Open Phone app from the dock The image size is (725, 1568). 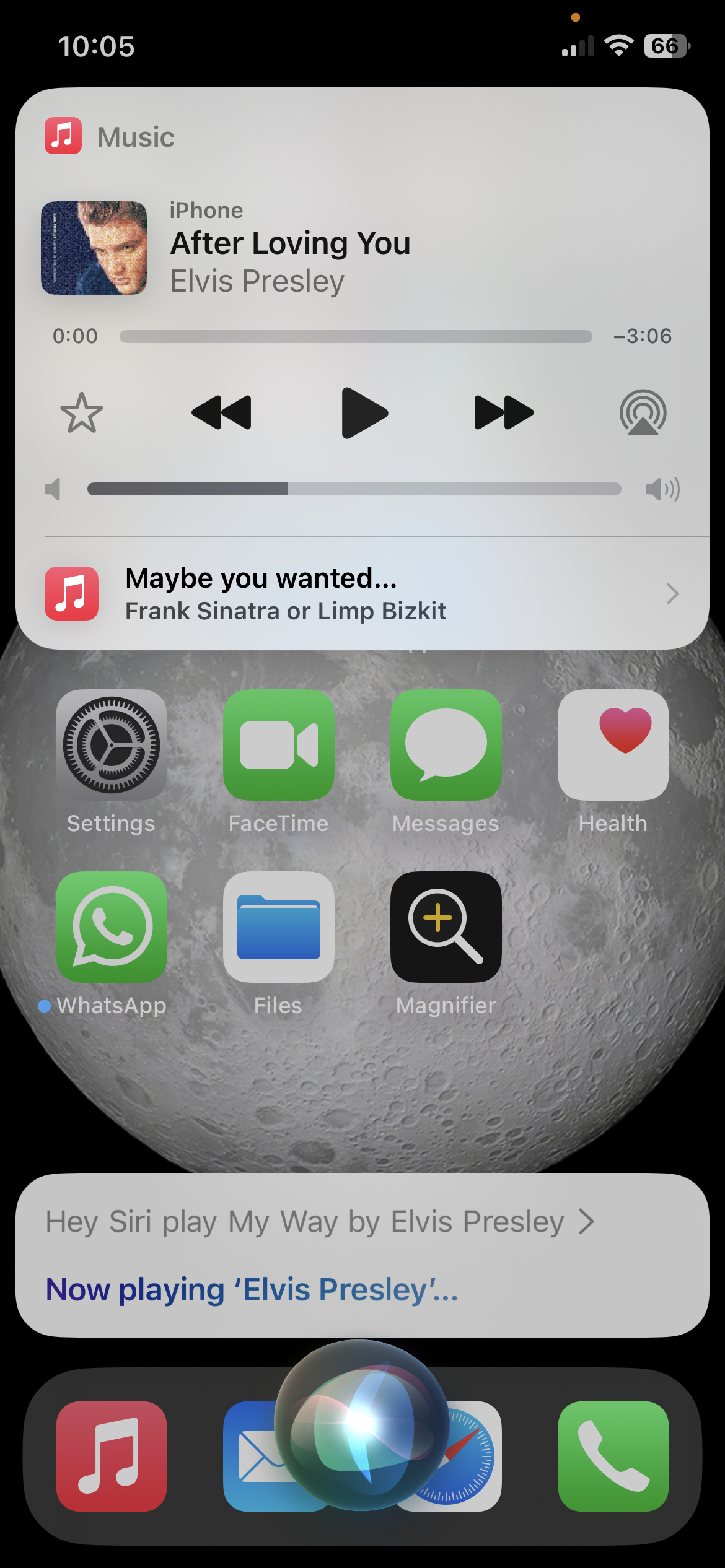click(613, 1456)
